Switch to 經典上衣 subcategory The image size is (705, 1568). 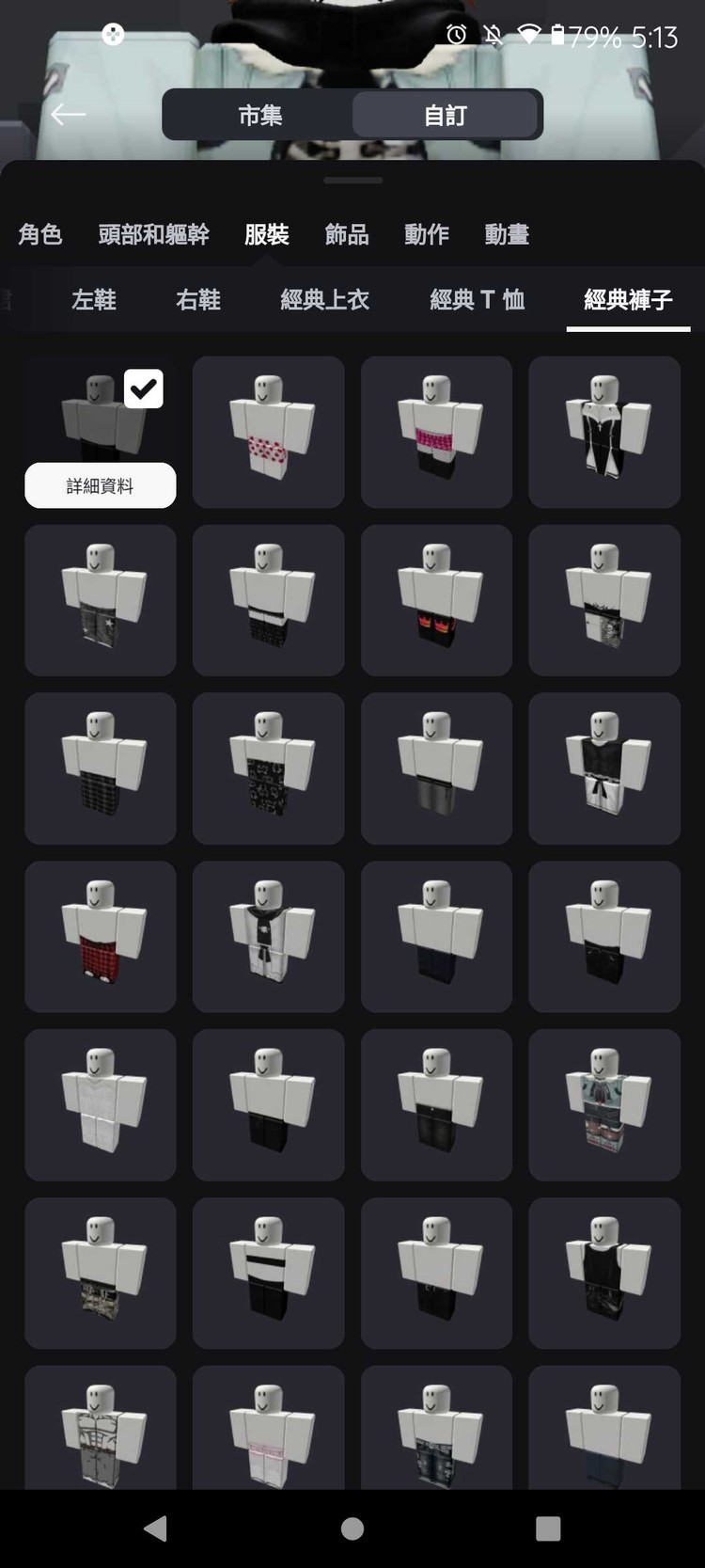[324, 300]
